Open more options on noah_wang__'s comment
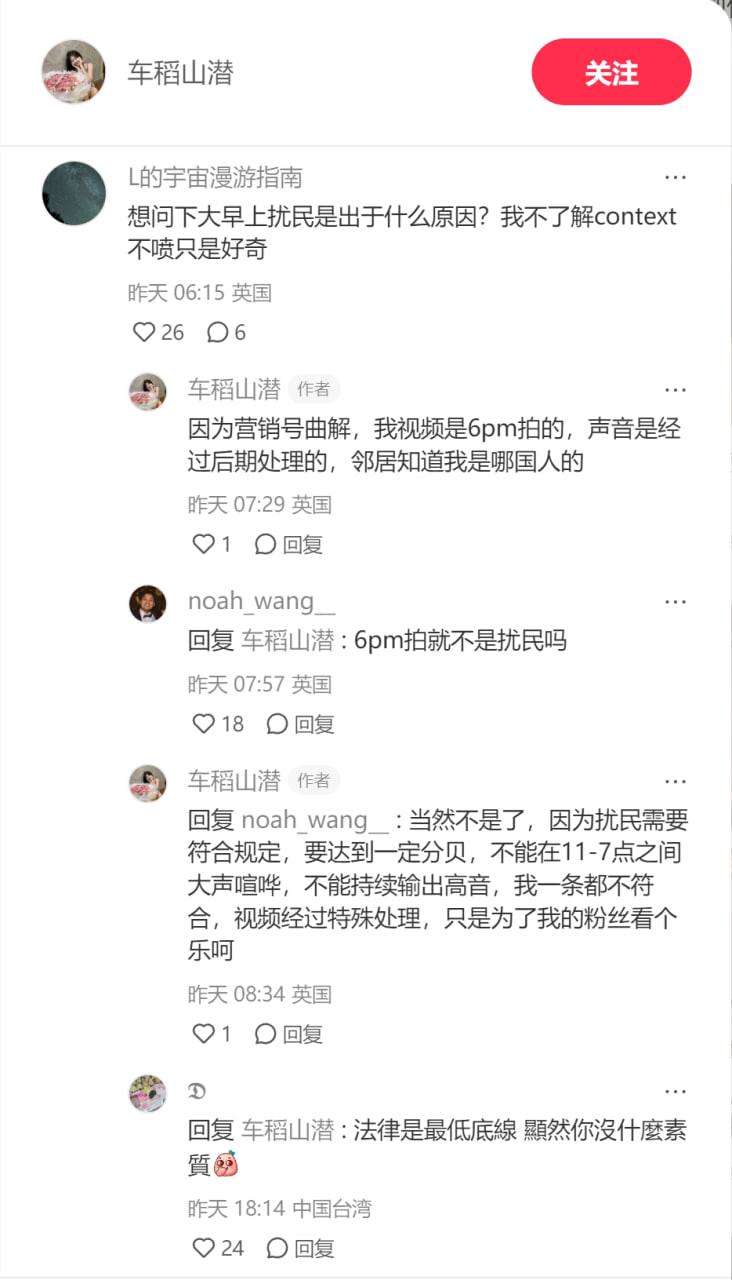 pos(676,600)
